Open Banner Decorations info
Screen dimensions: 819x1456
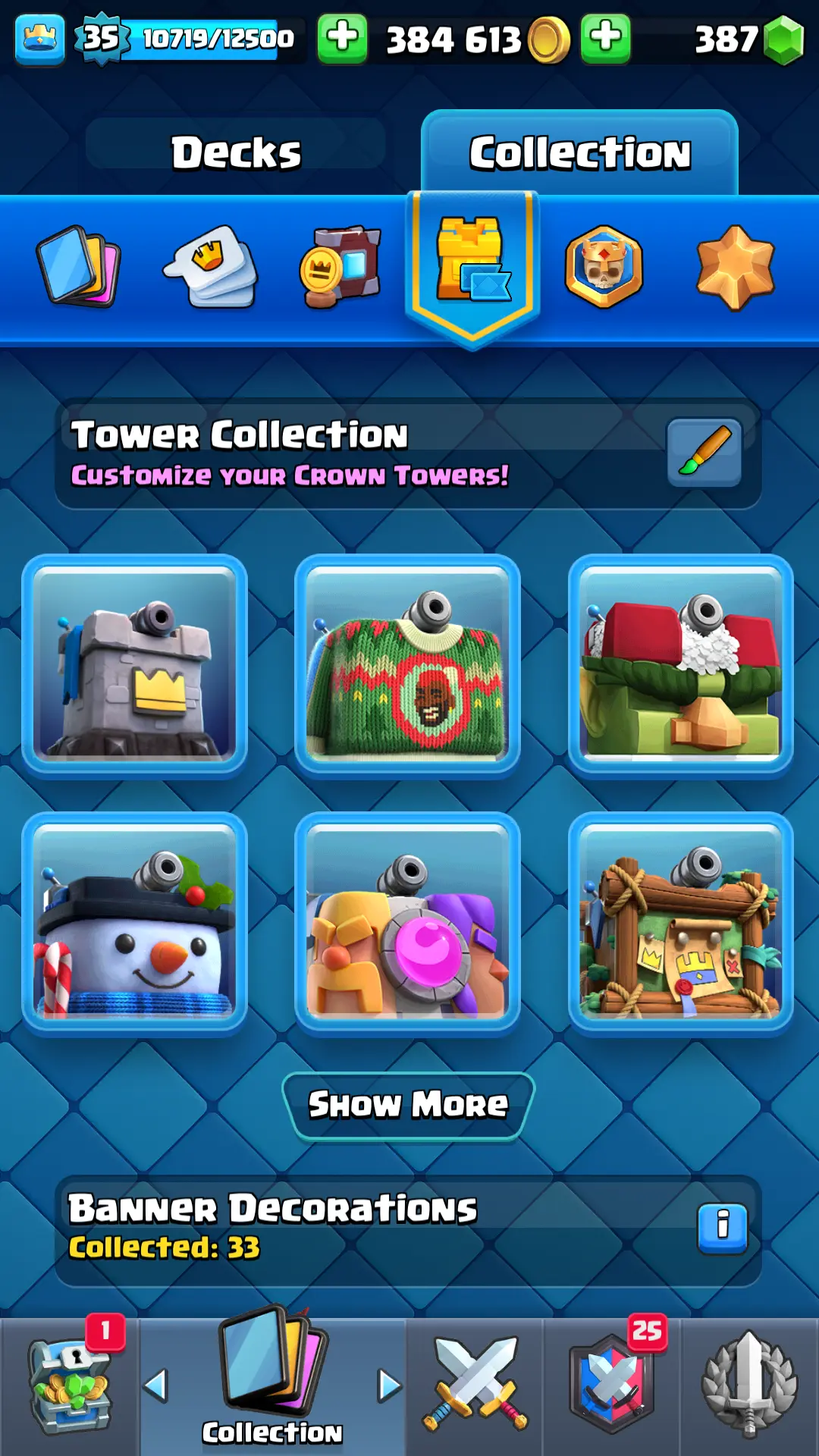pos(722,1228)
